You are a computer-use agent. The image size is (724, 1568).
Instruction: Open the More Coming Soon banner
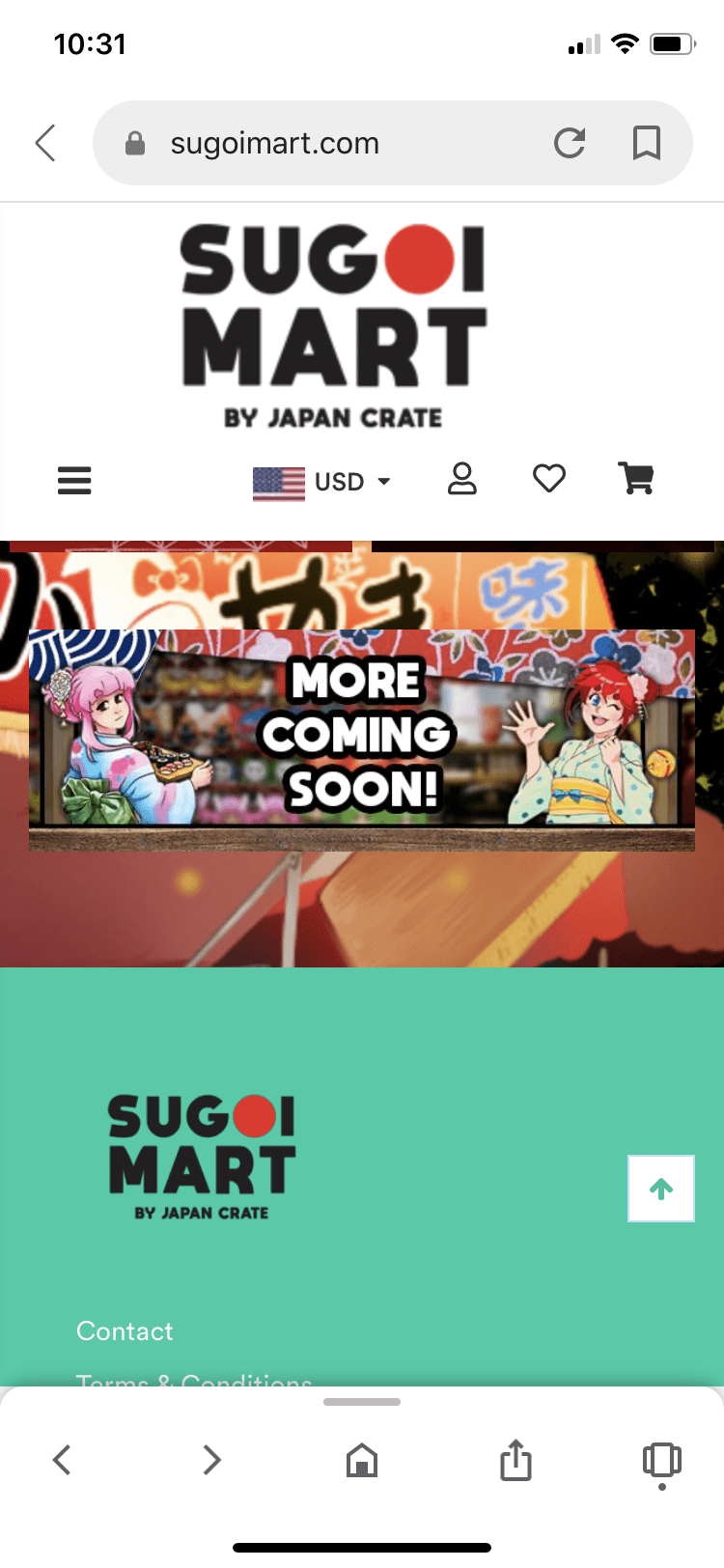(361, 739)
